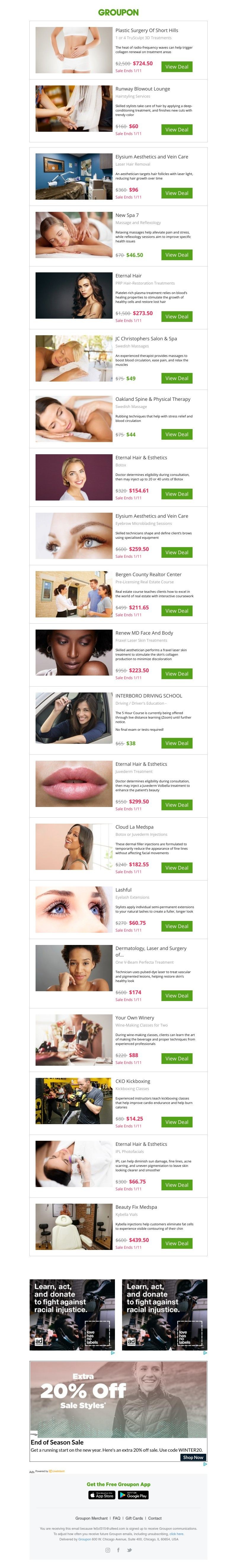This screenshot has height=1568, width=237.
Task: Open the Cloud La Medspa deal photo
Action: (73, 847)
